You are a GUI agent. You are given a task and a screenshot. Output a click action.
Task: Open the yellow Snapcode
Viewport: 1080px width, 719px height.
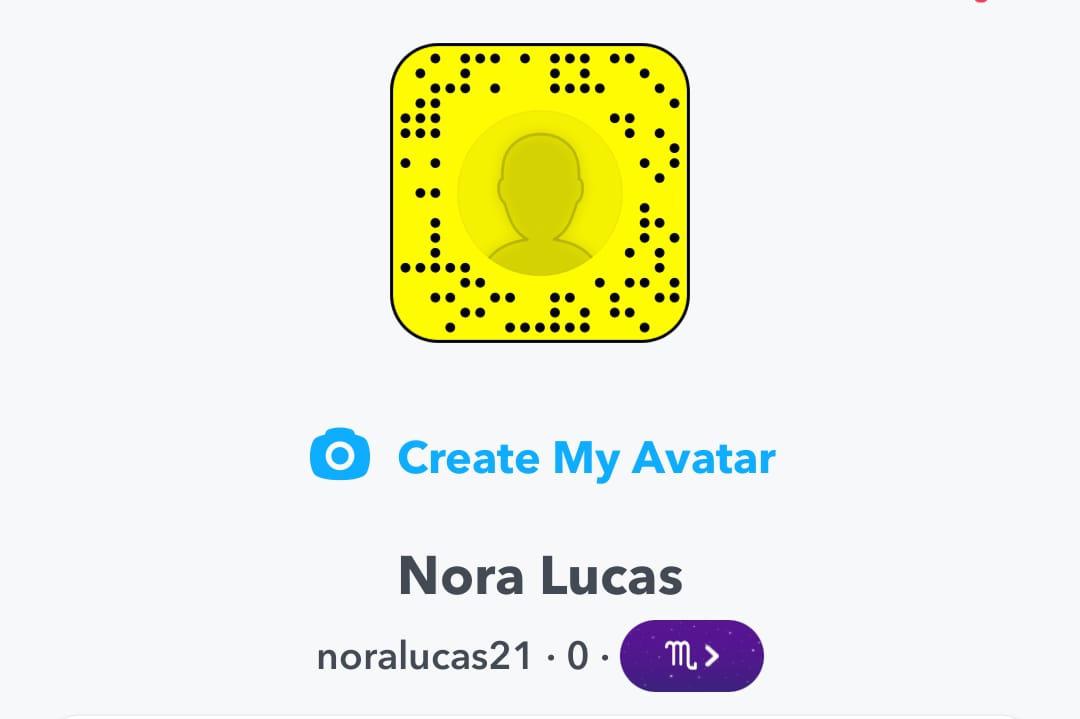pyautogui.click(x=540, y=193)
